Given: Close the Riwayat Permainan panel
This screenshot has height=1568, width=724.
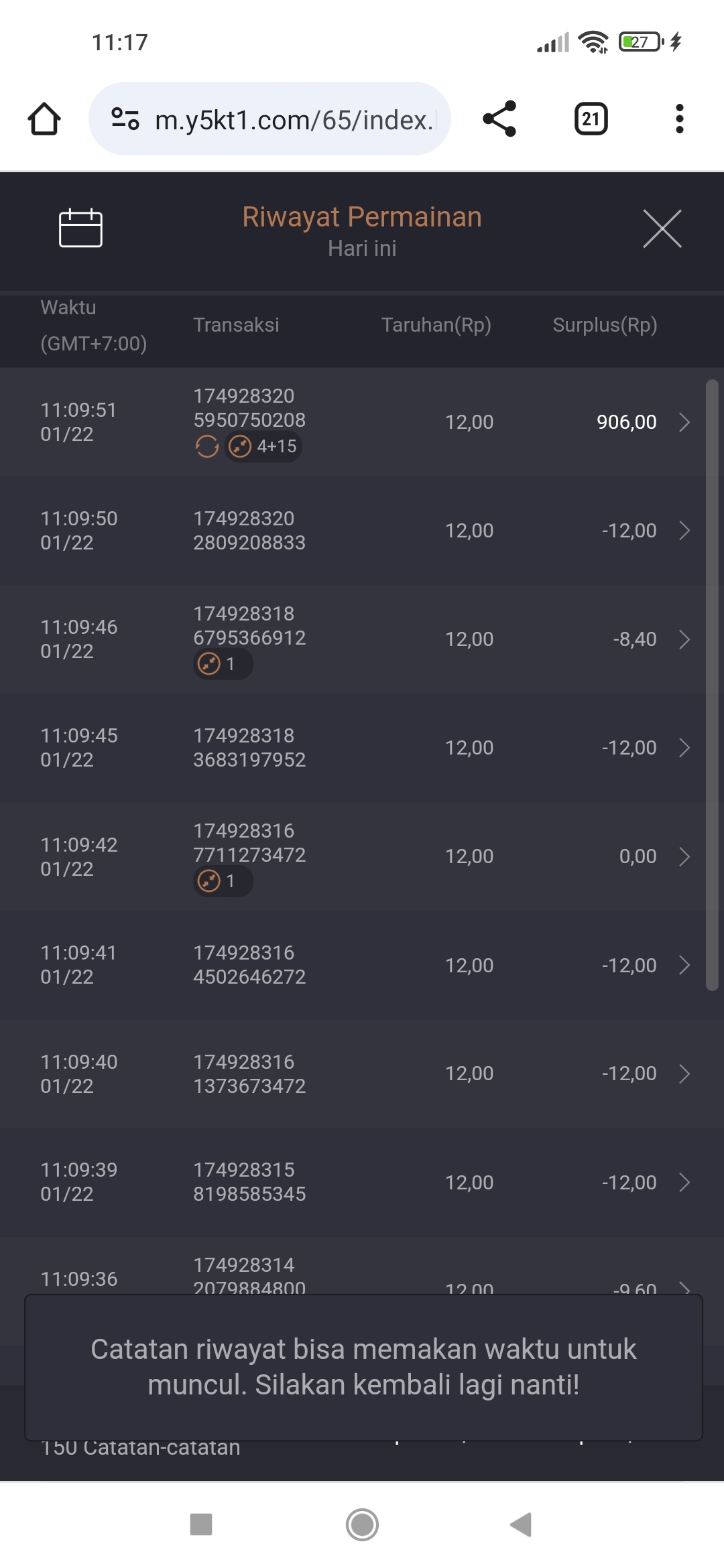Looking at the screenshot, I should click(662, 228).
